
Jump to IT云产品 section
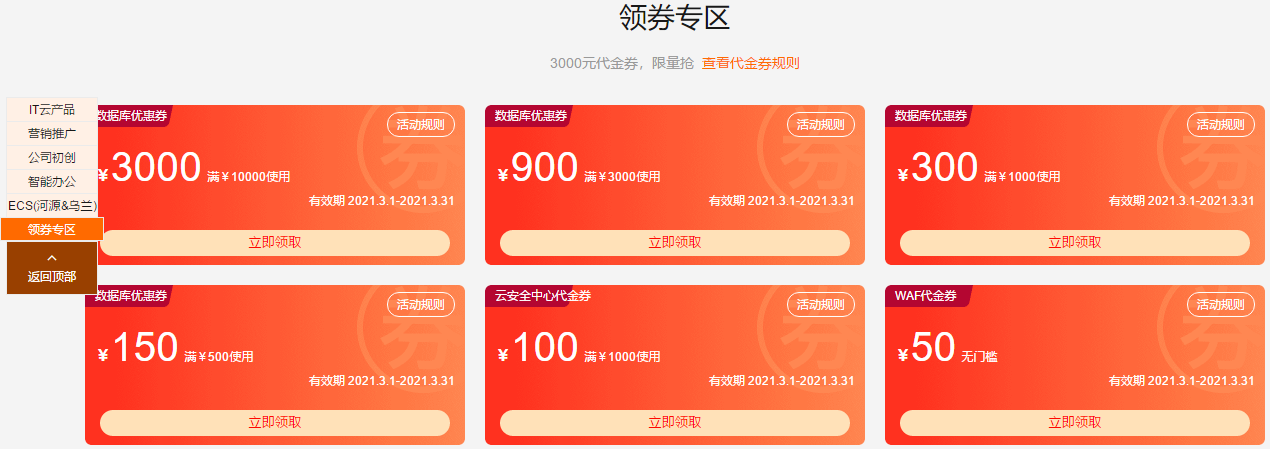click(x=52, y=109)
